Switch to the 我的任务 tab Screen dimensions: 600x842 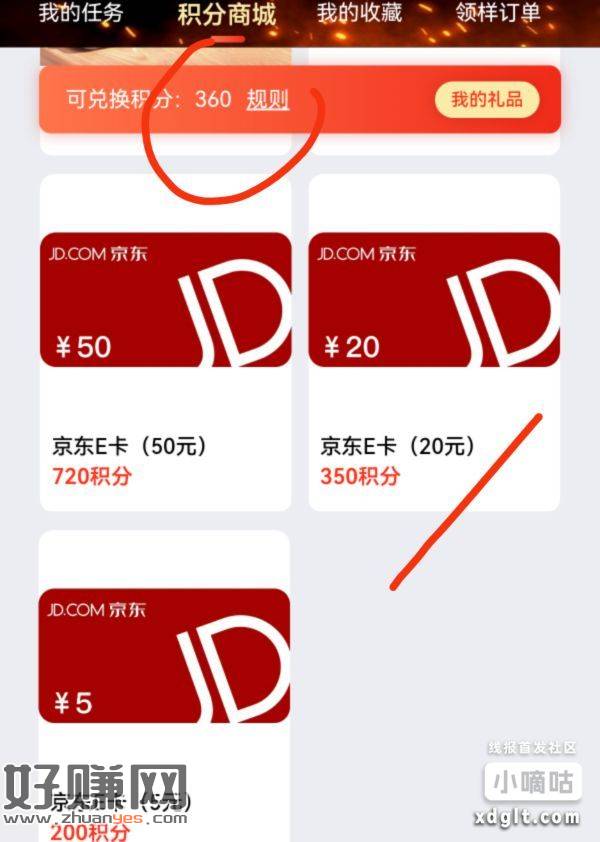pyautogui.click(x=80, y=14)
